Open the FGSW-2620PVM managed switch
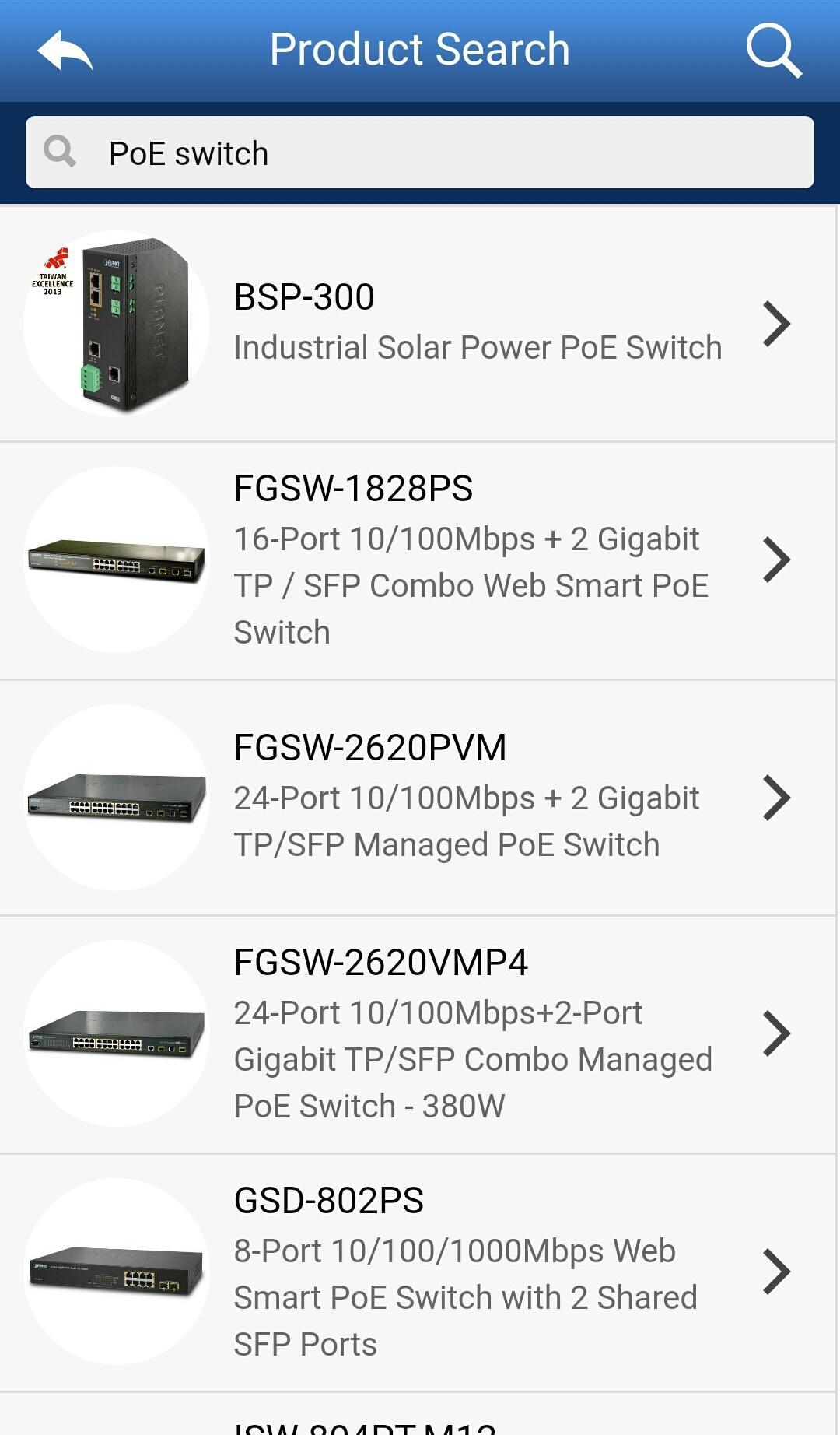The height and width of the screenshot is (1435, 840). point(418,798)
